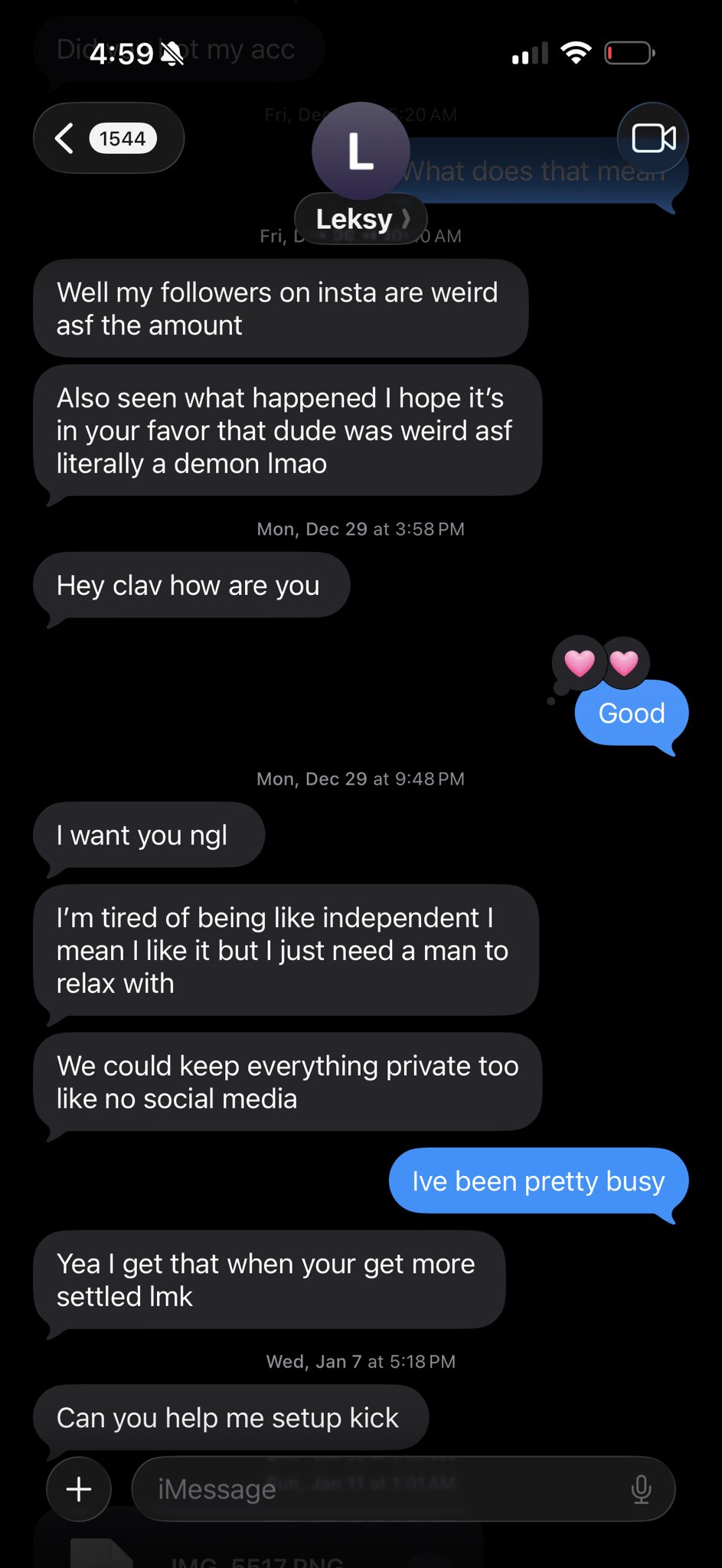Start a FaceTime video call

653,139
